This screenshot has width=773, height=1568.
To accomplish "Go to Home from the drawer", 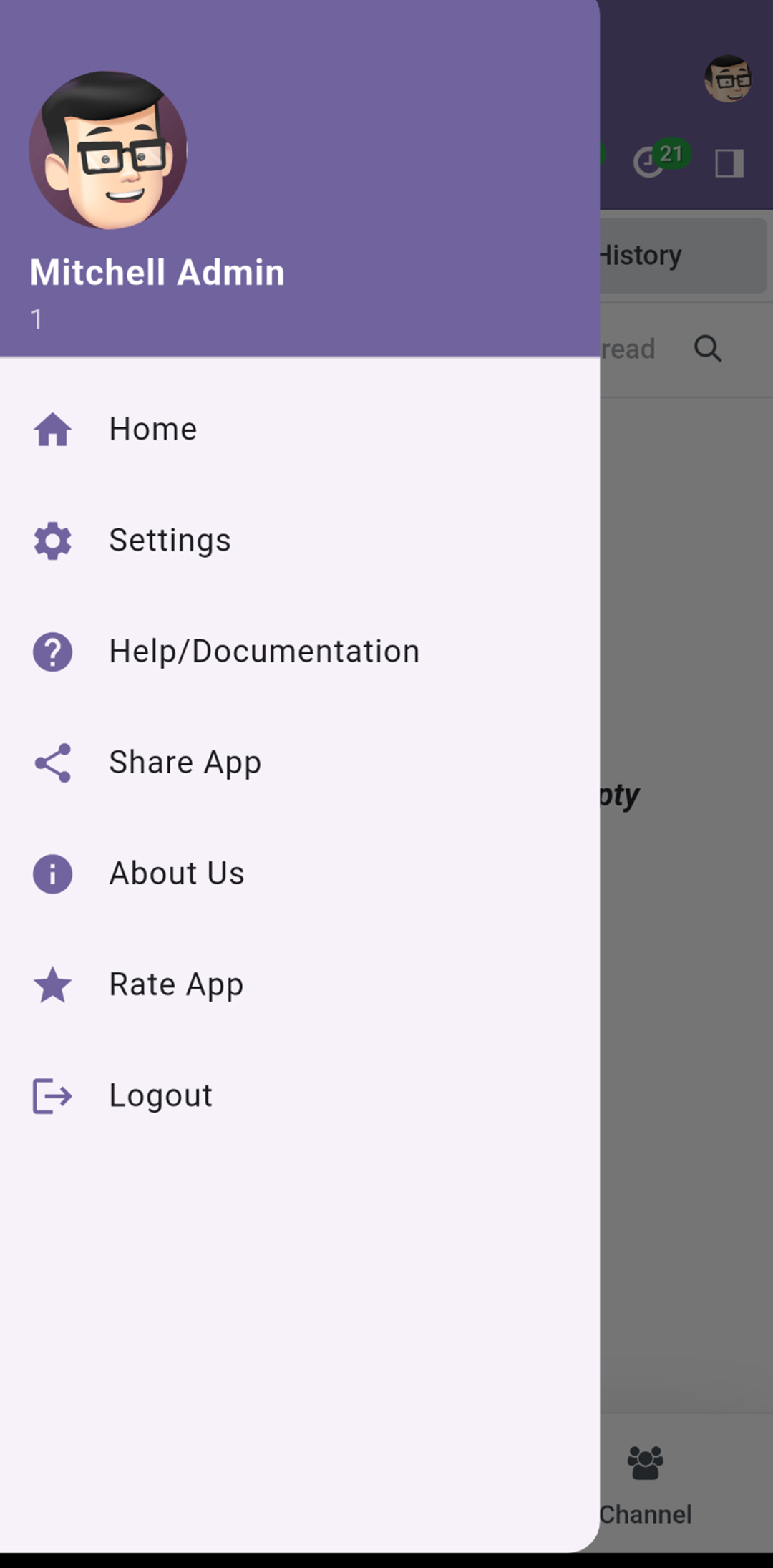I will pos(152,430).
